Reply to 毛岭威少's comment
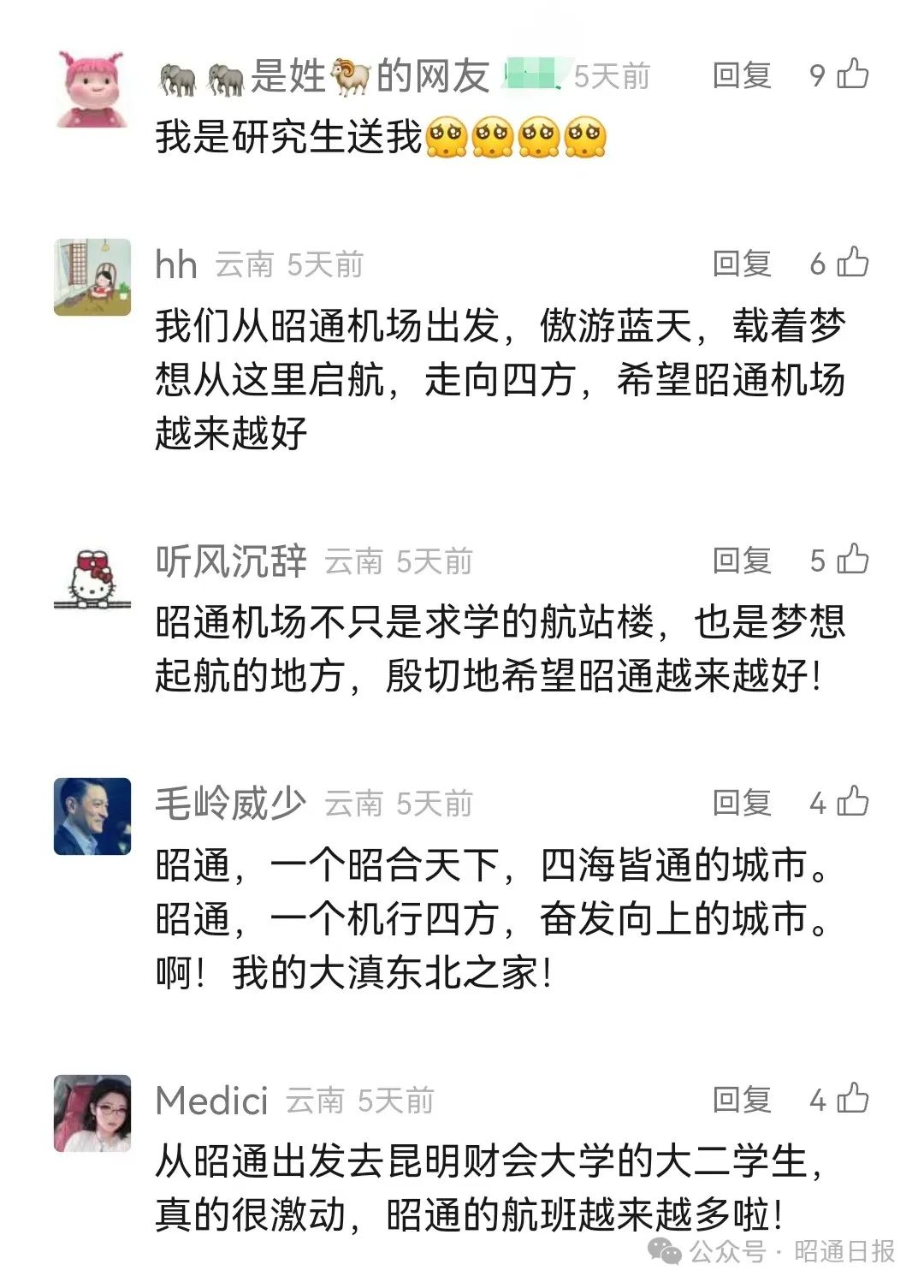 click(x=741, y=803)
